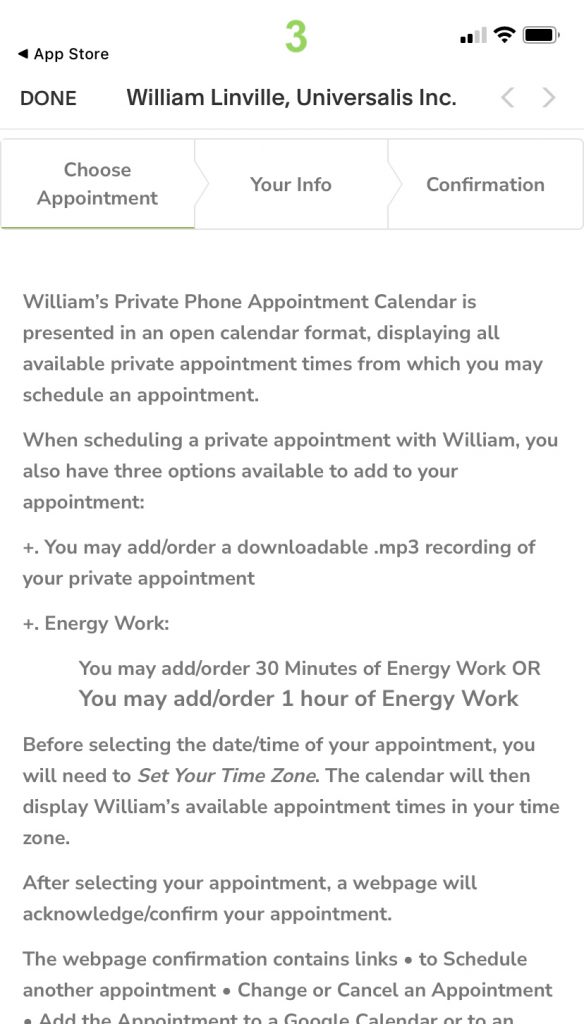Go forward with the right chevron
The height and width of the screenshot is (1024, 584).
549,98
